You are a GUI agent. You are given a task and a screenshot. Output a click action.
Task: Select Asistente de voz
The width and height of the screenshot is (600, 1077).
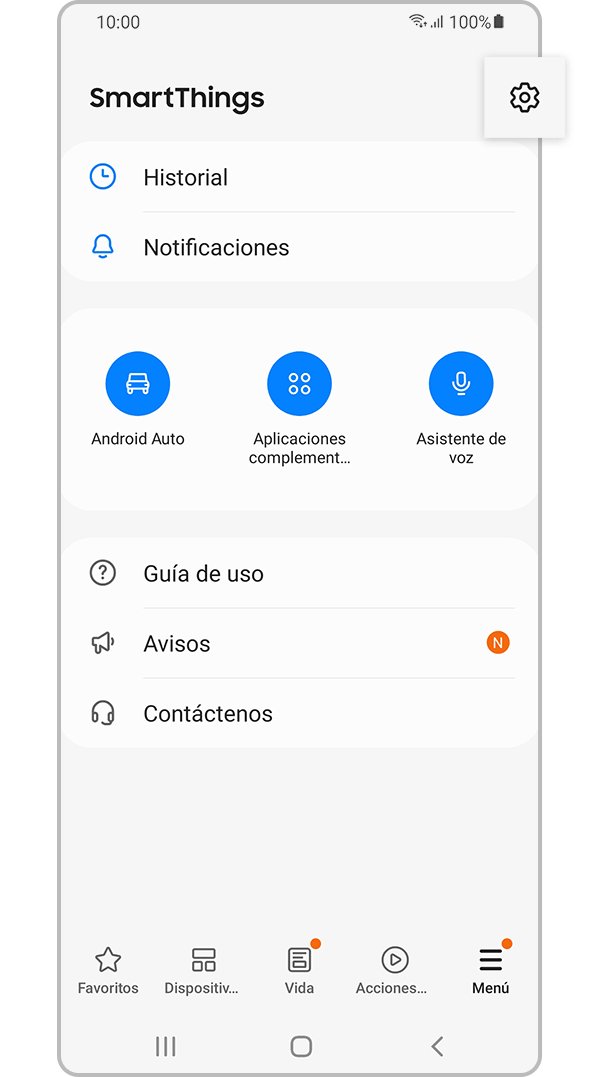click(x=461, y=384)
